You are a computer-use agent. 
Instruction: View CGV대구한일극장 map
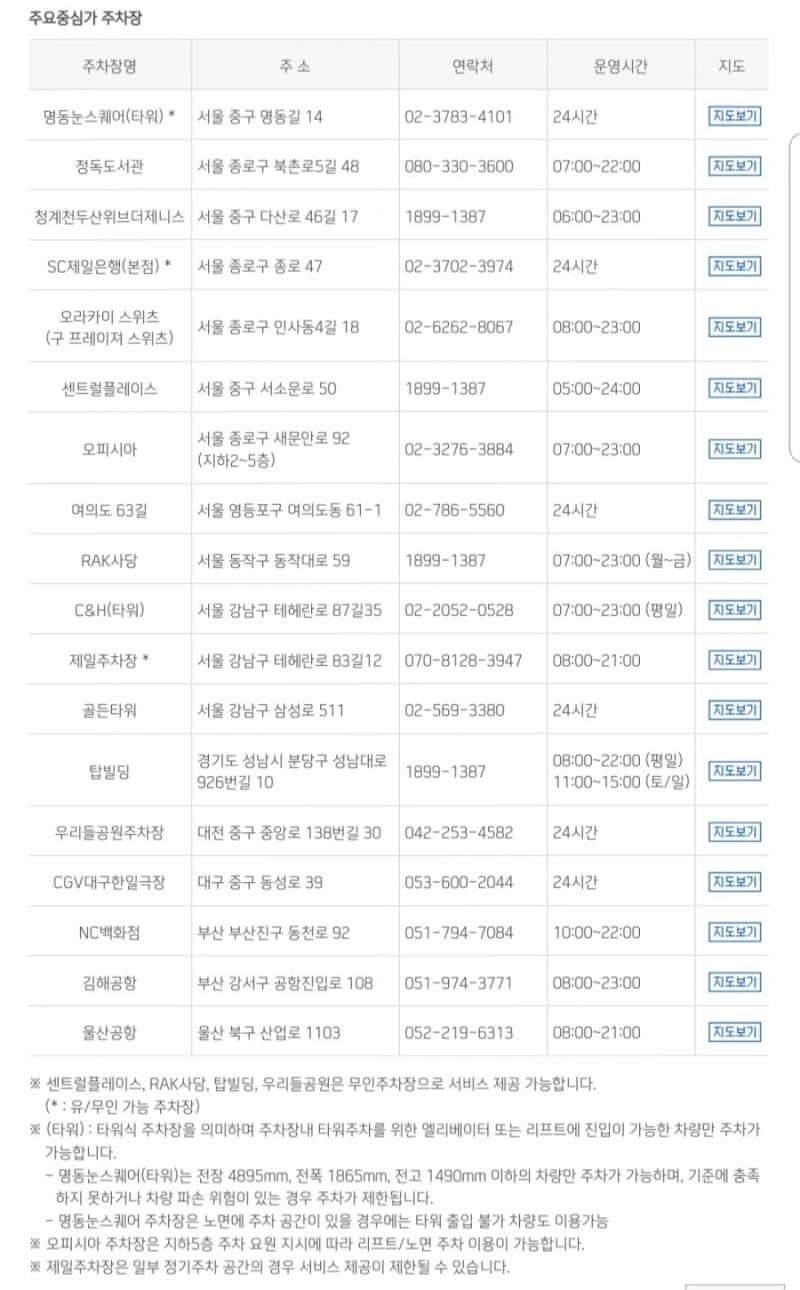pos(735,882)
